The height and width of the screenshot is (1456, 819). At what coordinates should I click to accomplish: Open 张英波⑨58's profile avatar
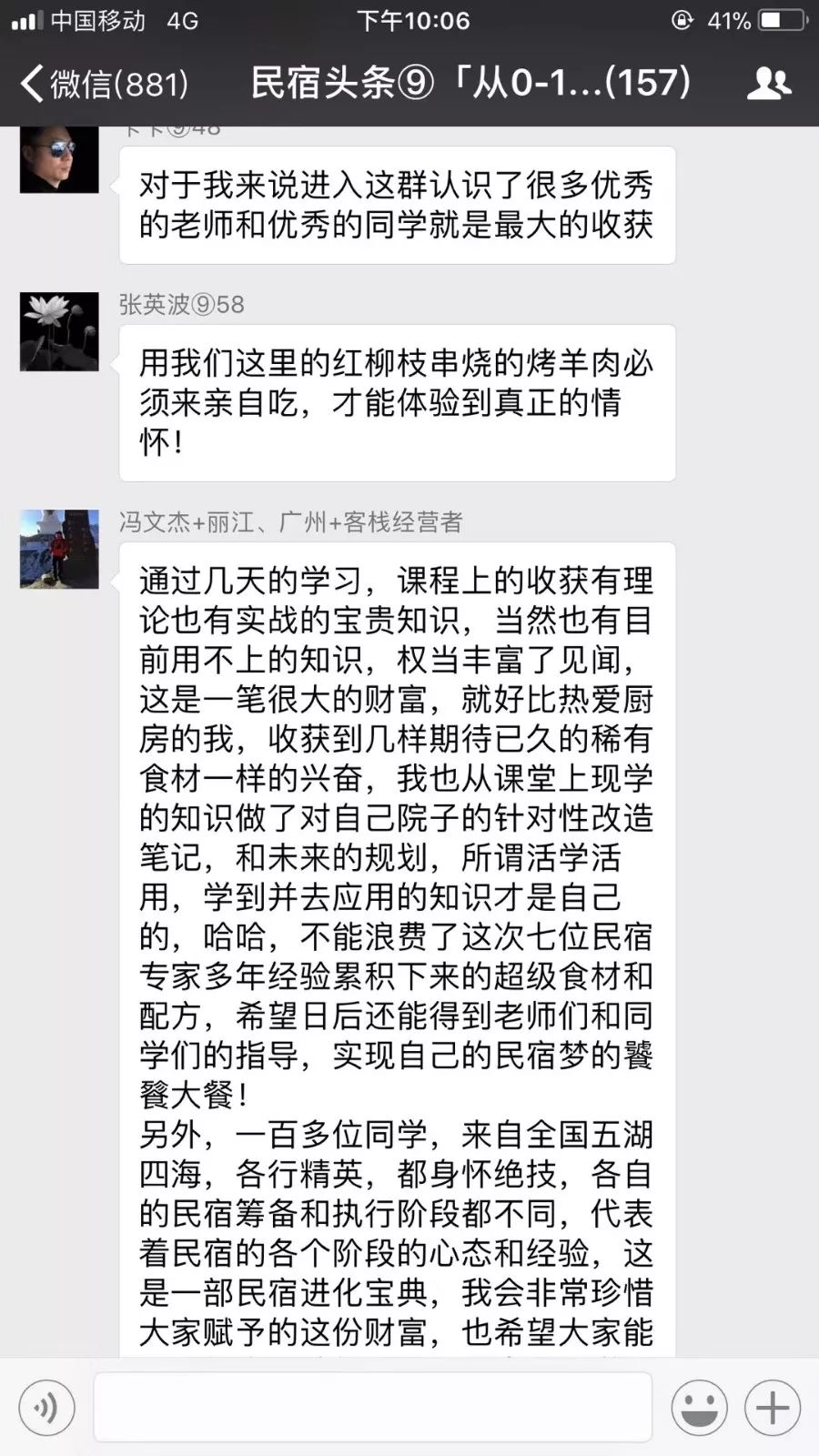[60, 332]
